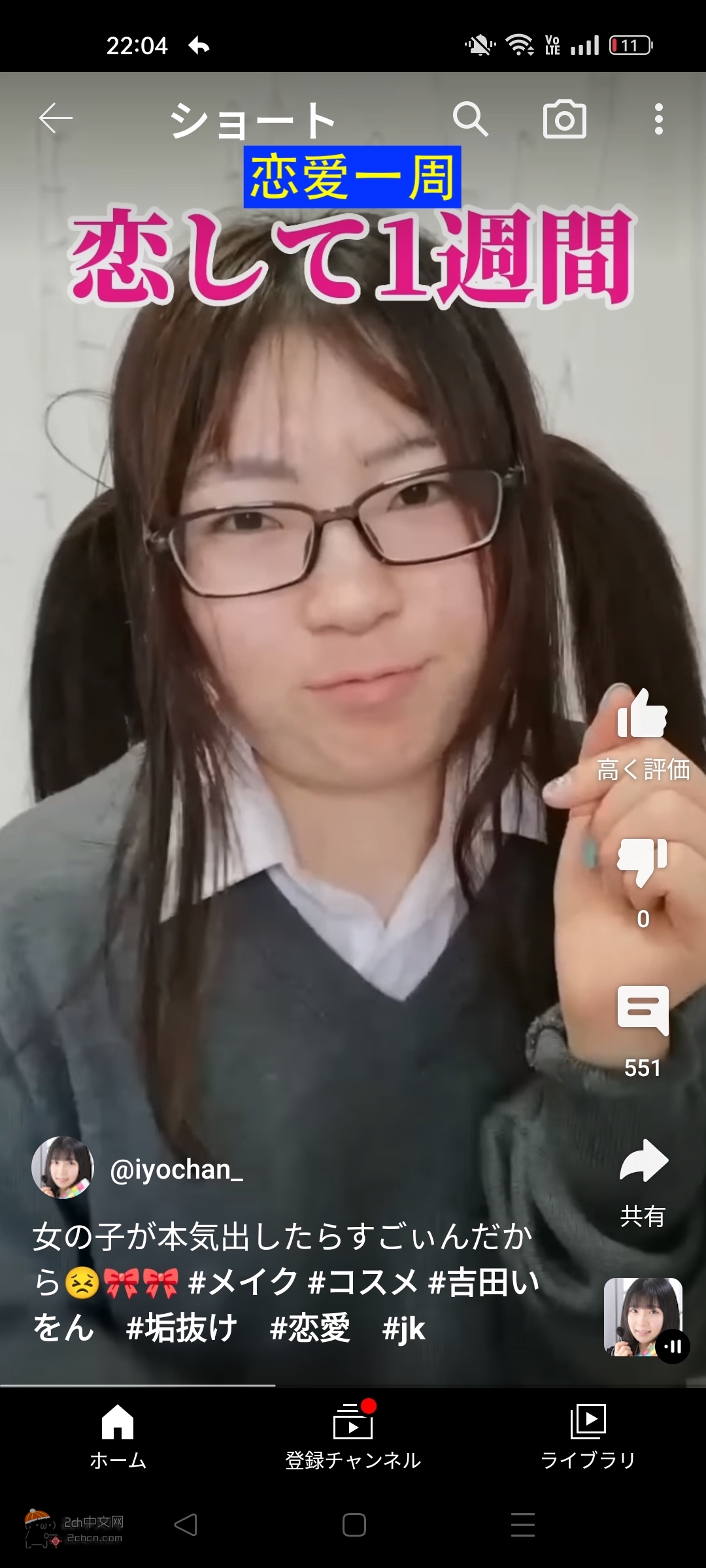Tap the #垢抜け hashtag
This screenshot has width=706, height=1568.
(x=181, y=1328)
